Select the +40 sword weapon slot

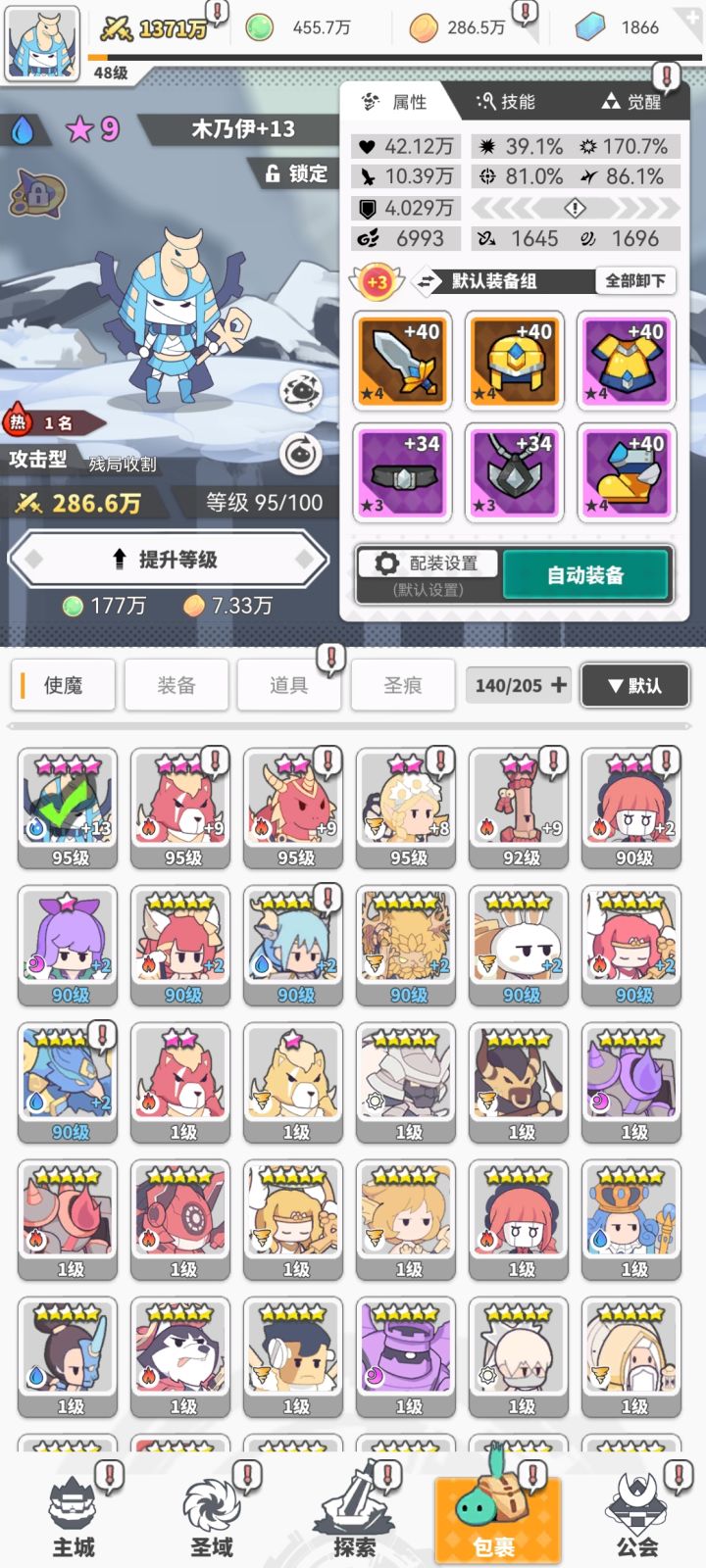pos(403,361)
